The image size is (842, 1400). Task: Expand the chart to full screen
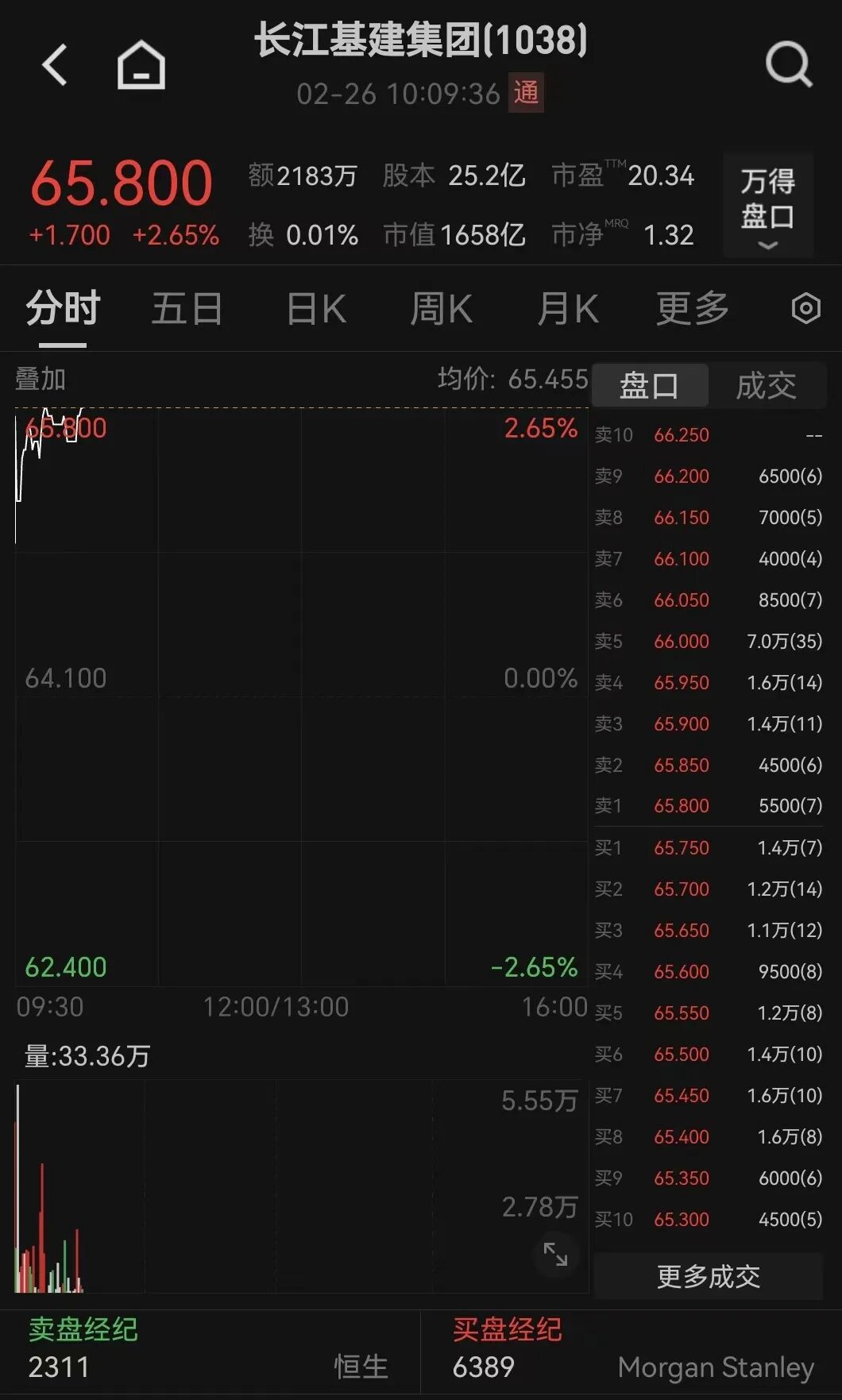[x=555, y=1255]
